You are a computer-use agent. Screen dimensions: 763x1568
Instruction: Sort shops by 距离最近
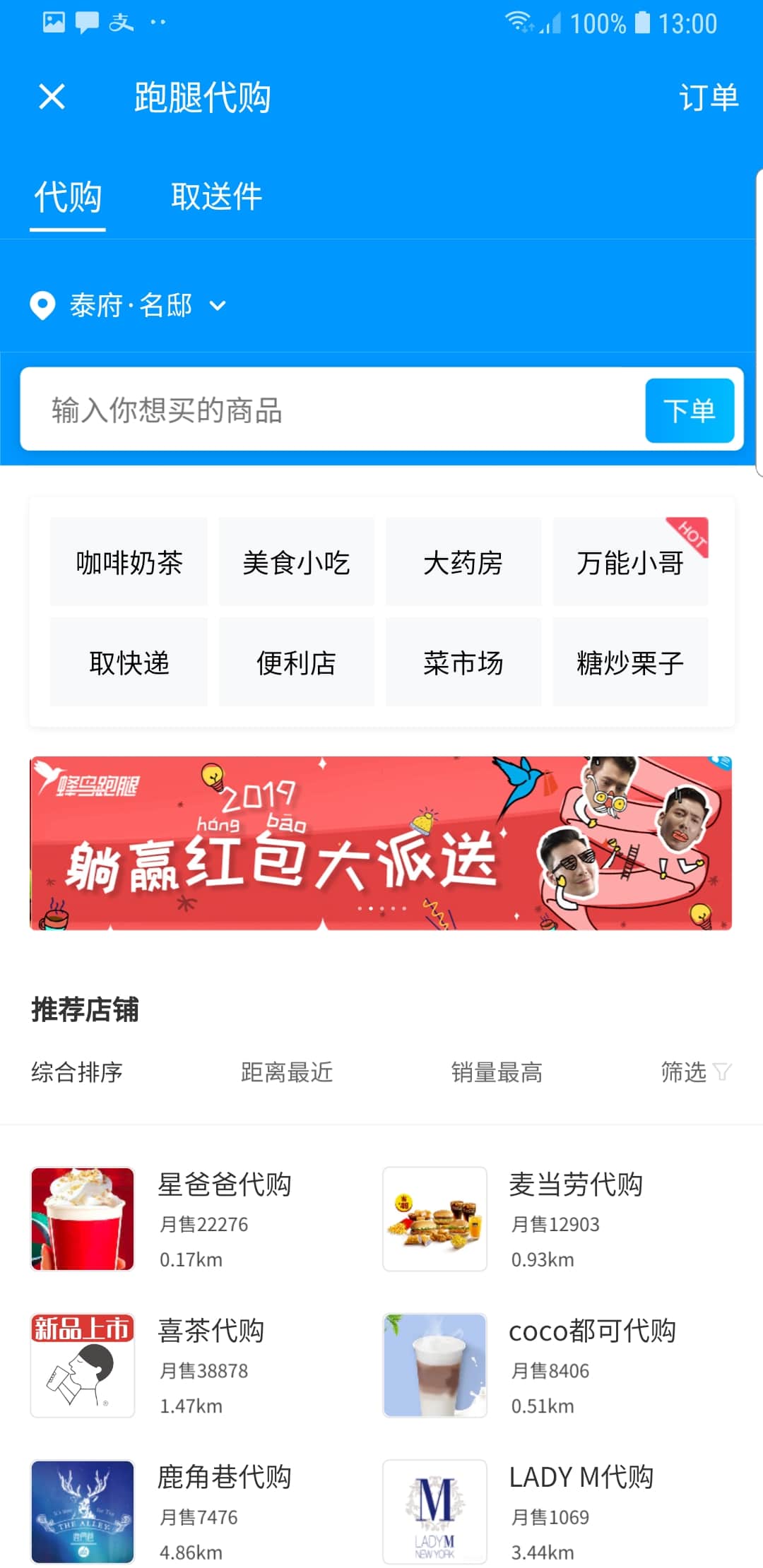[x=286, y=1072]
